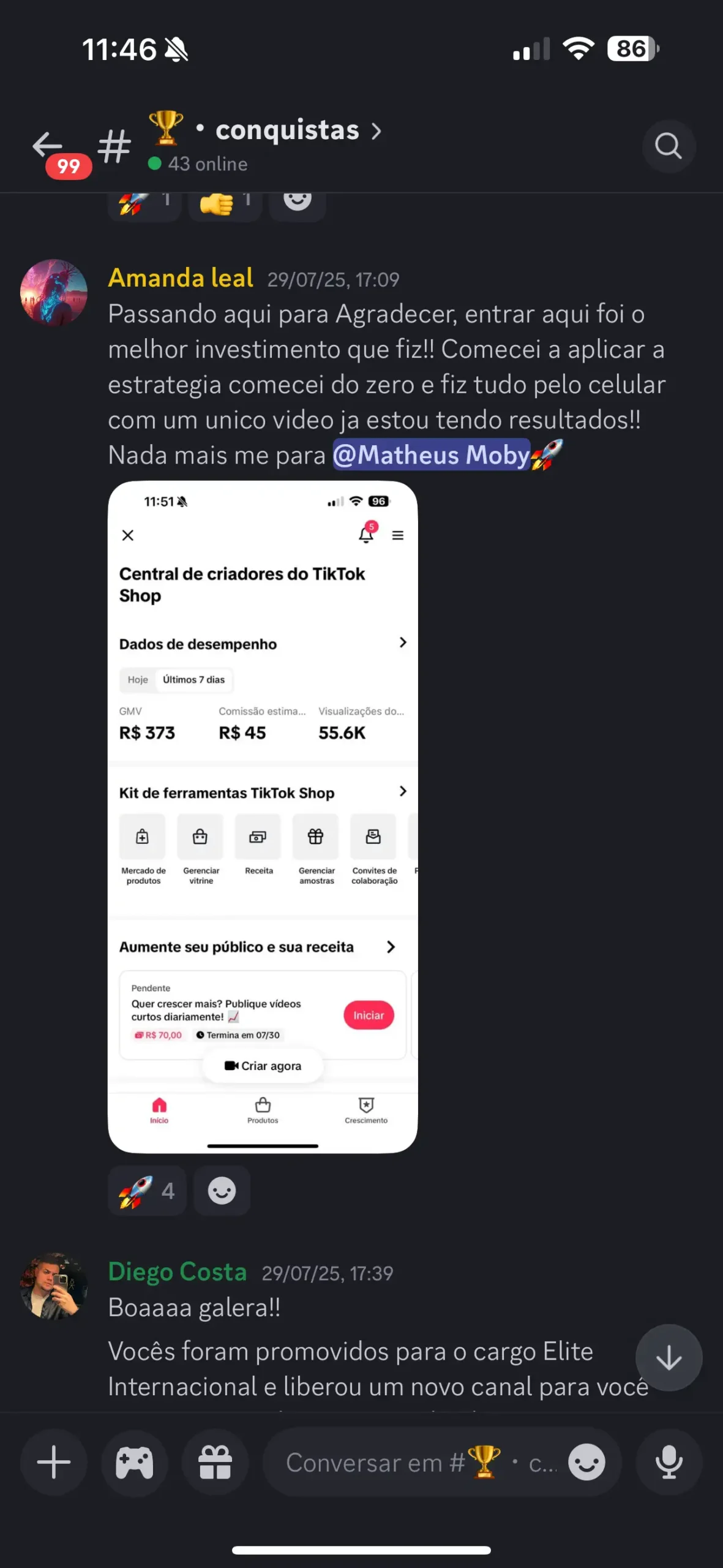The image size is (723, 1568).
Task: Tap Diego Costa's username
Action: click(x=178, y=1272)
